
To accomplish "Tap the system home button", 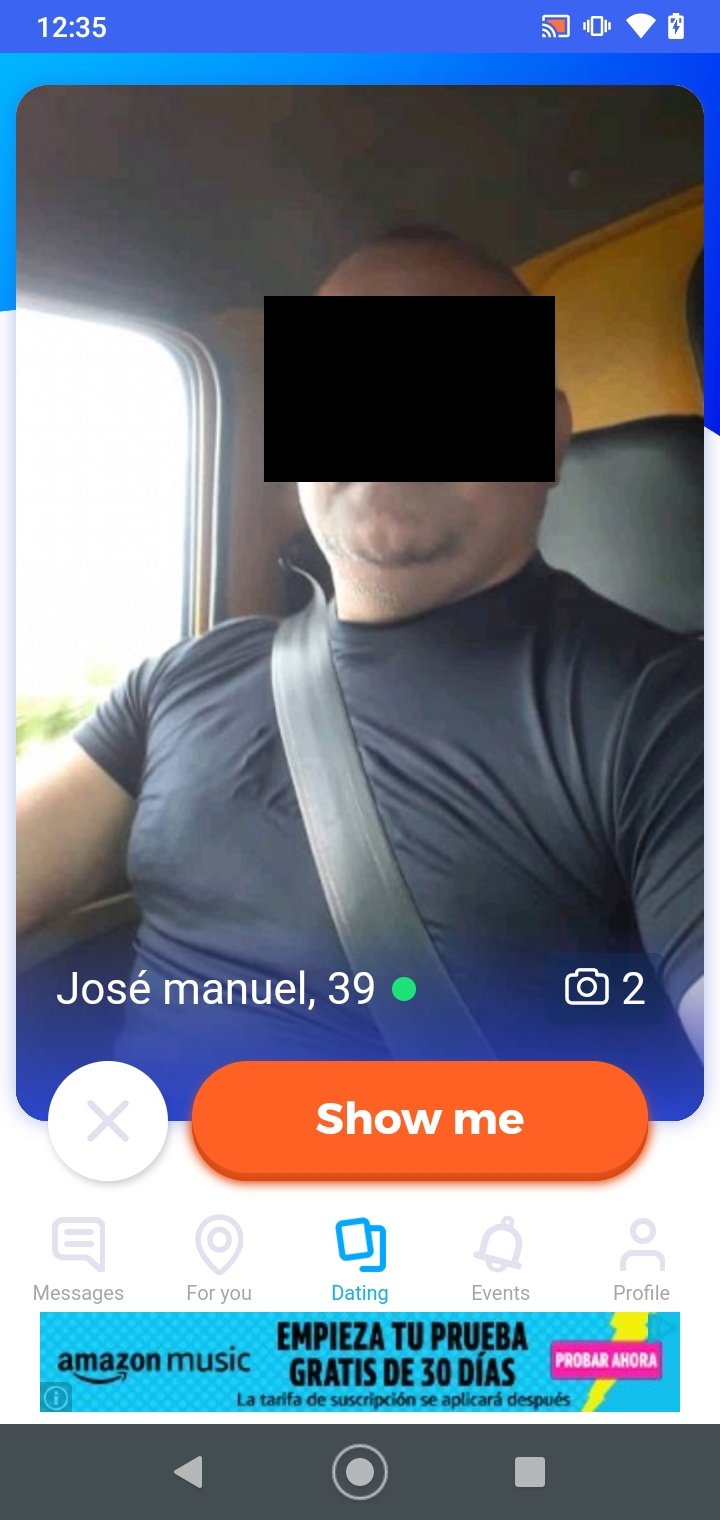I will tap(360, 1472).
